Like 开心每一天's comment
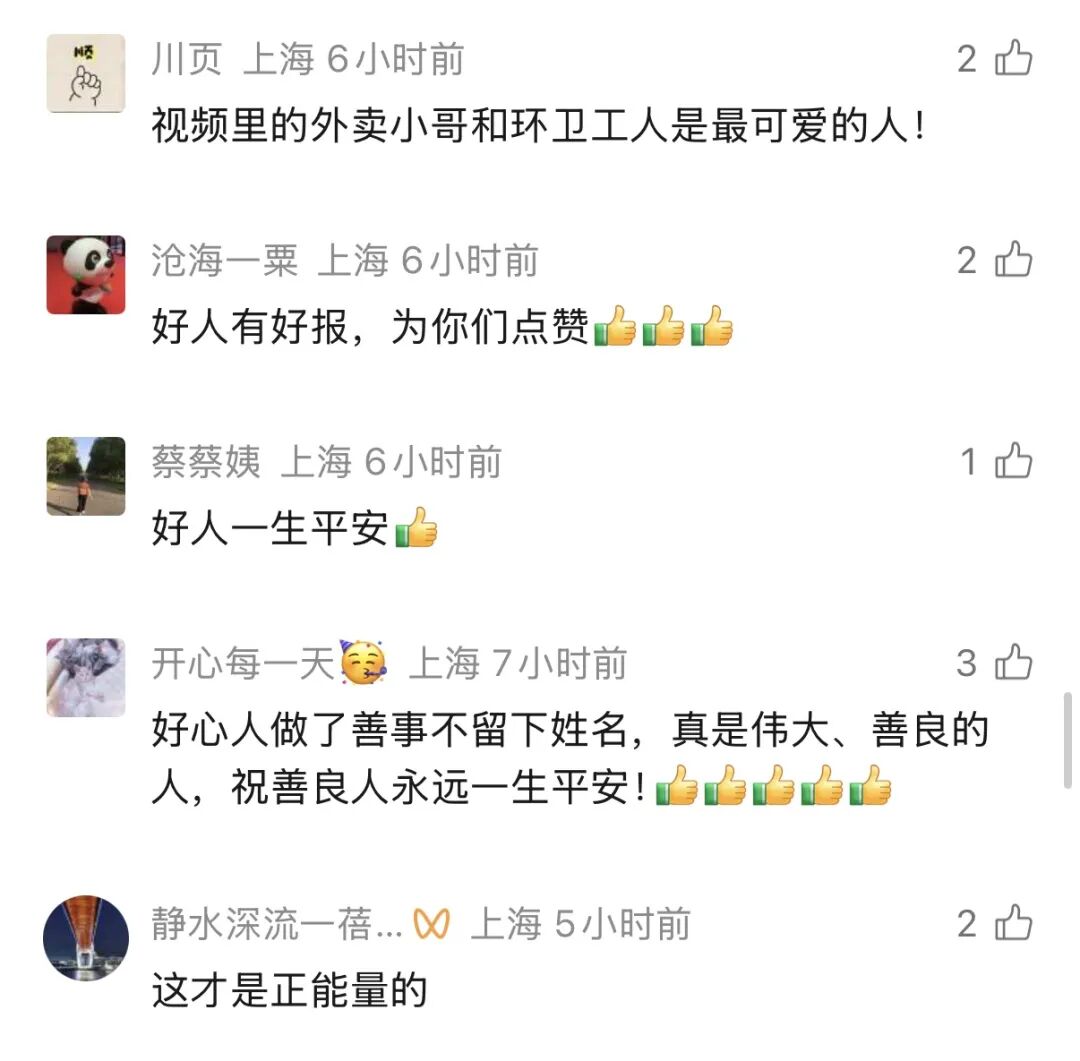The height and width of the screenshot is (1061, 1080). (x=1013, y=662)
